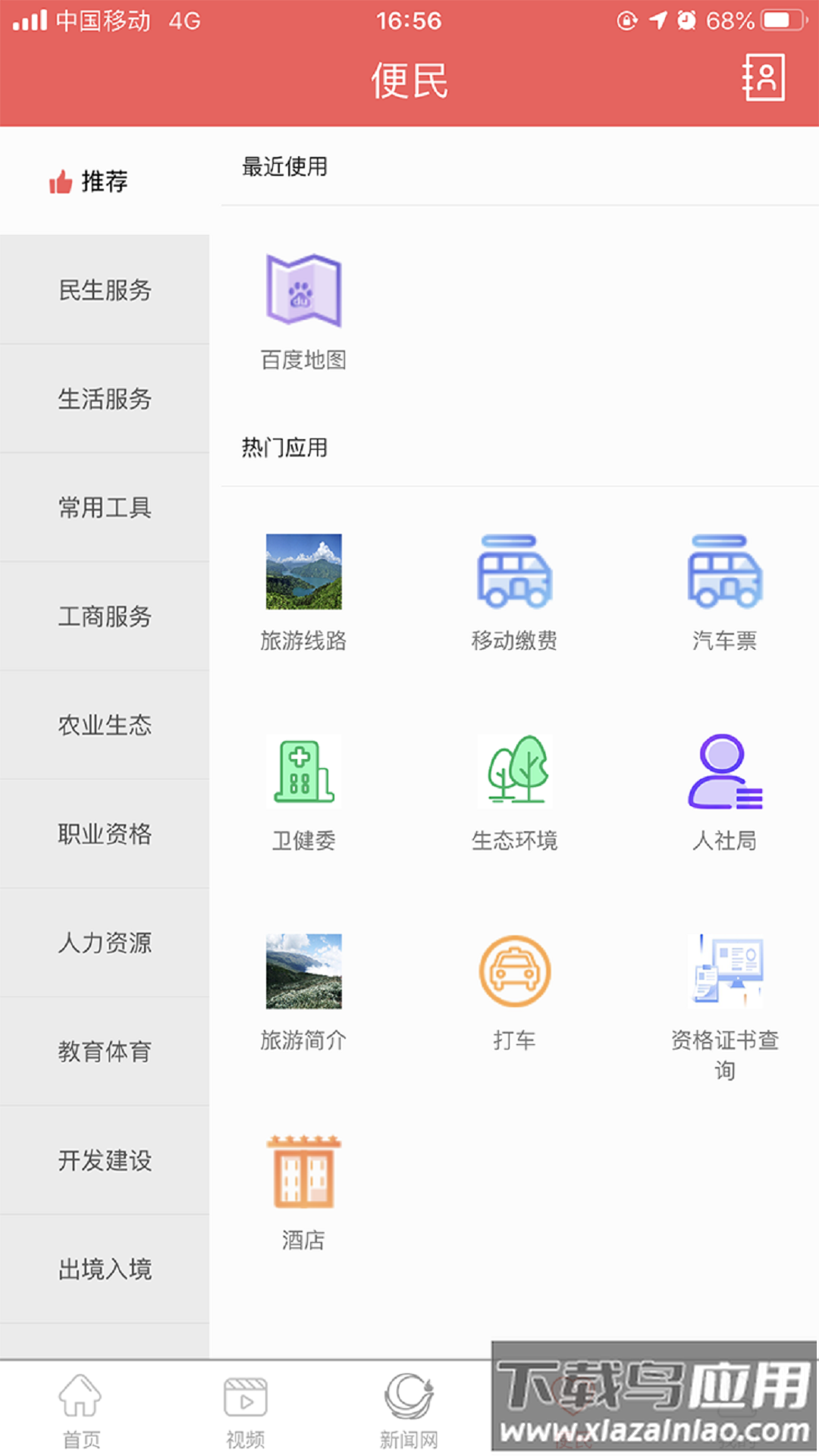Select the 生活服务 sidebar category
The width and height of the screenshot is (819, 1456).
[x=105, y=399]
